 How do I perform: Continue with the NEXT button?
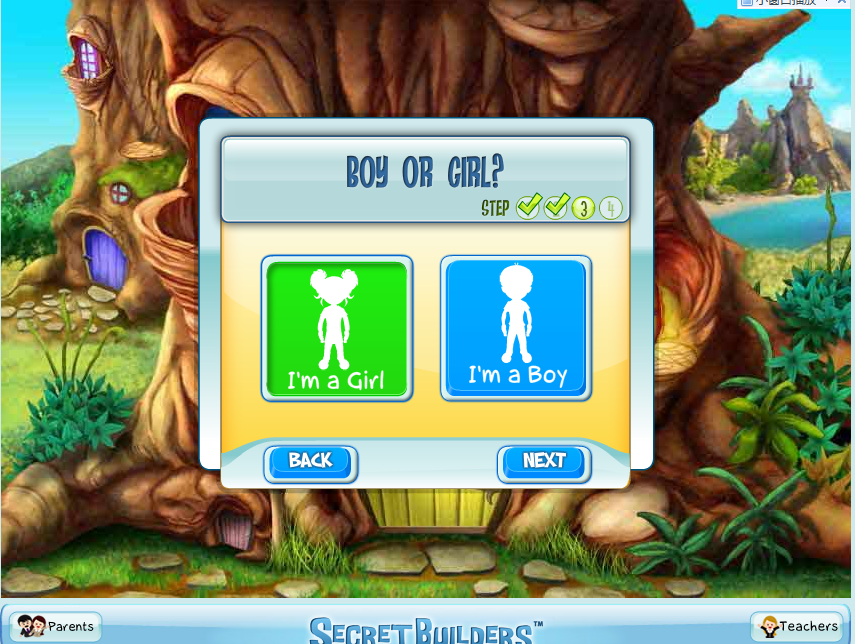point(544,462)
